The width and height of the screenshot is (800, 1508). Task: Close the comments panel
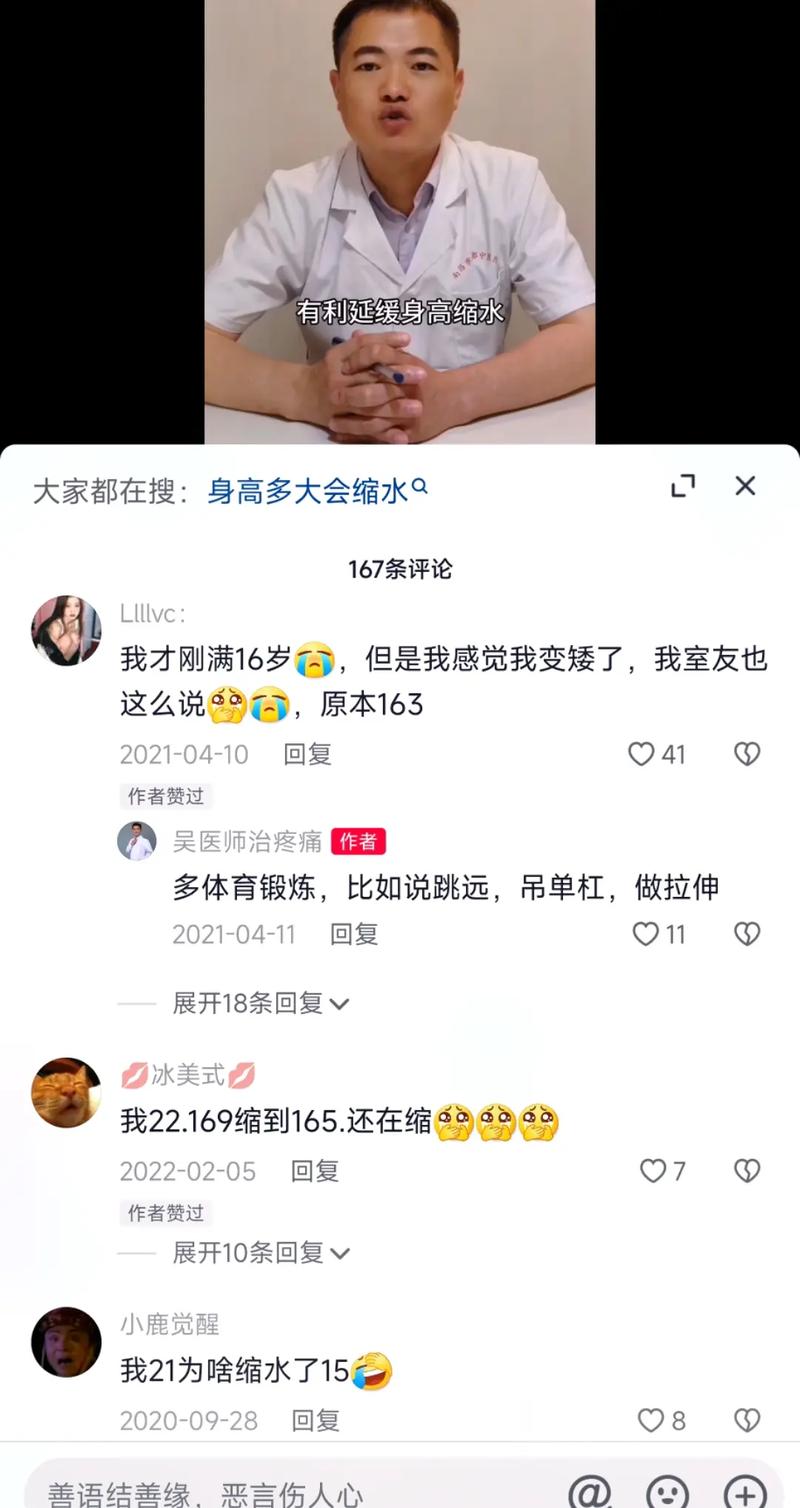pyautogui.click(x=745, y=486)
